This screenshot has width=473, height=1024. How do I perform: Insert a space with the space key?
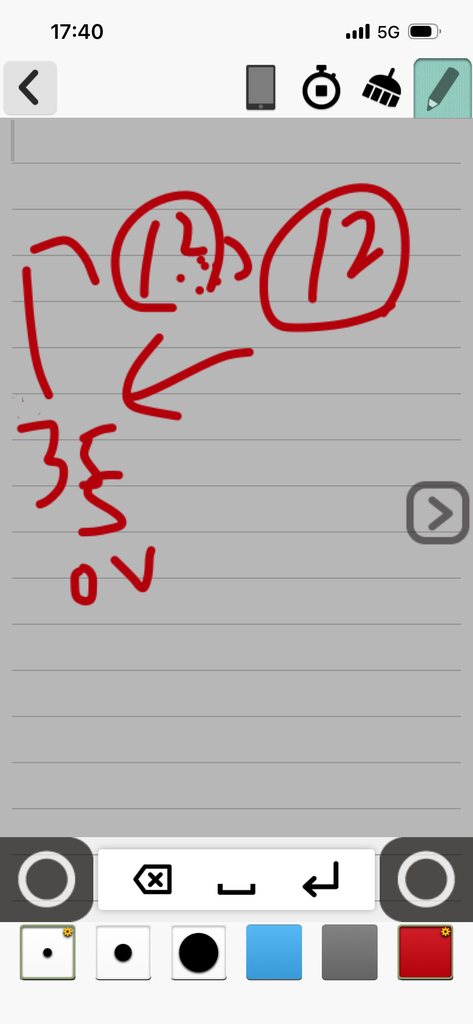236,888
